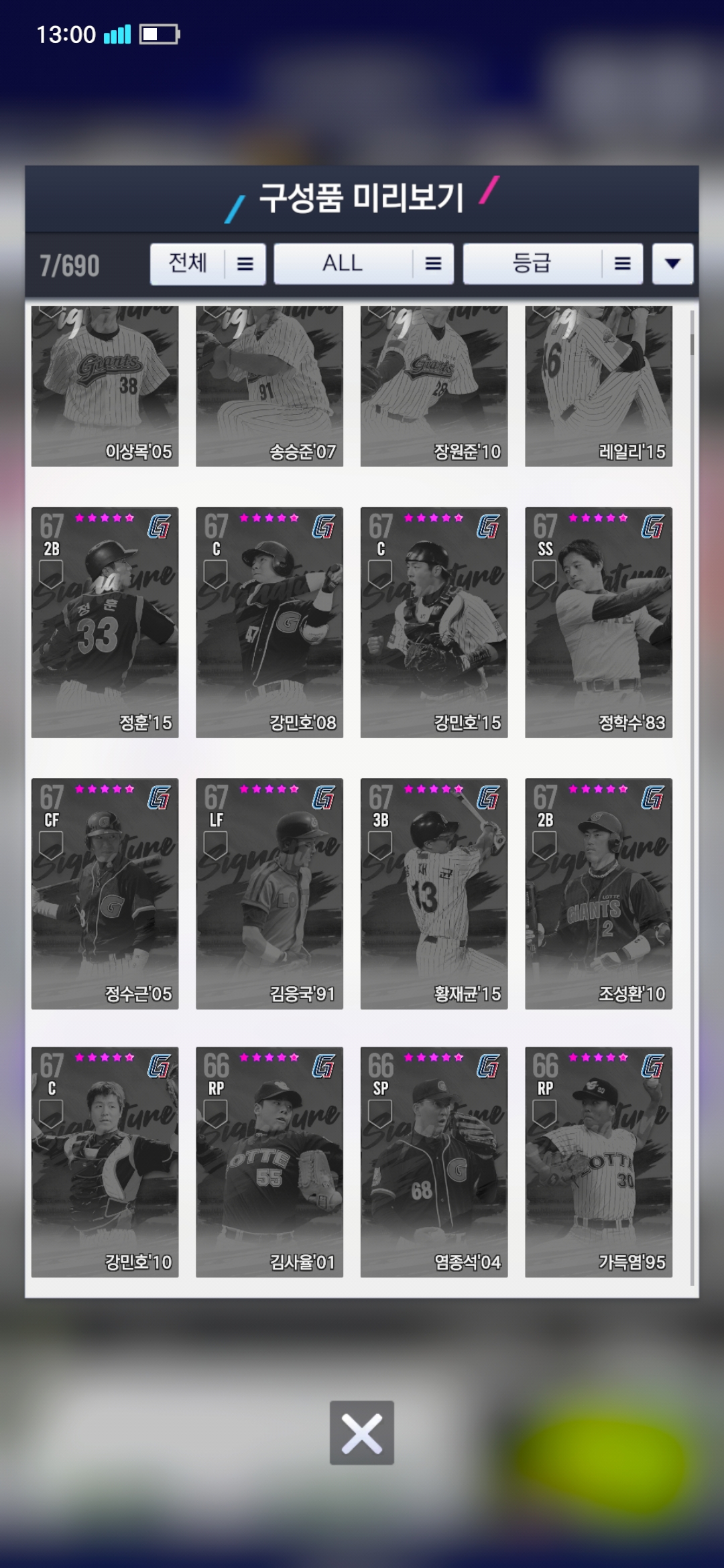The image size is (724, 1568).
Task: Tap the down arrow sort order button
Action: tap(672, 264)
